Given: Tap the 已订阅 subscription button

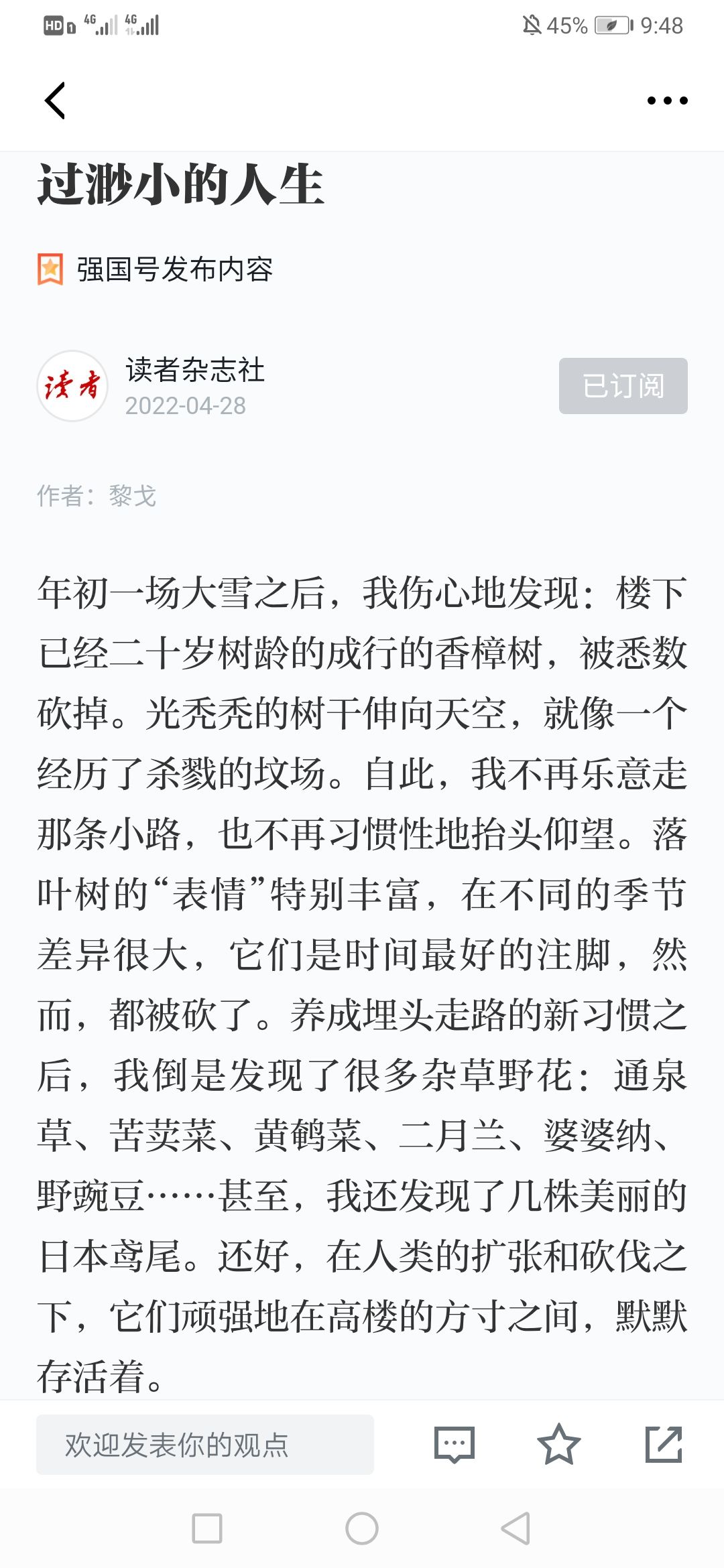Looking at the screenshot, I should (x=623, y=386).
